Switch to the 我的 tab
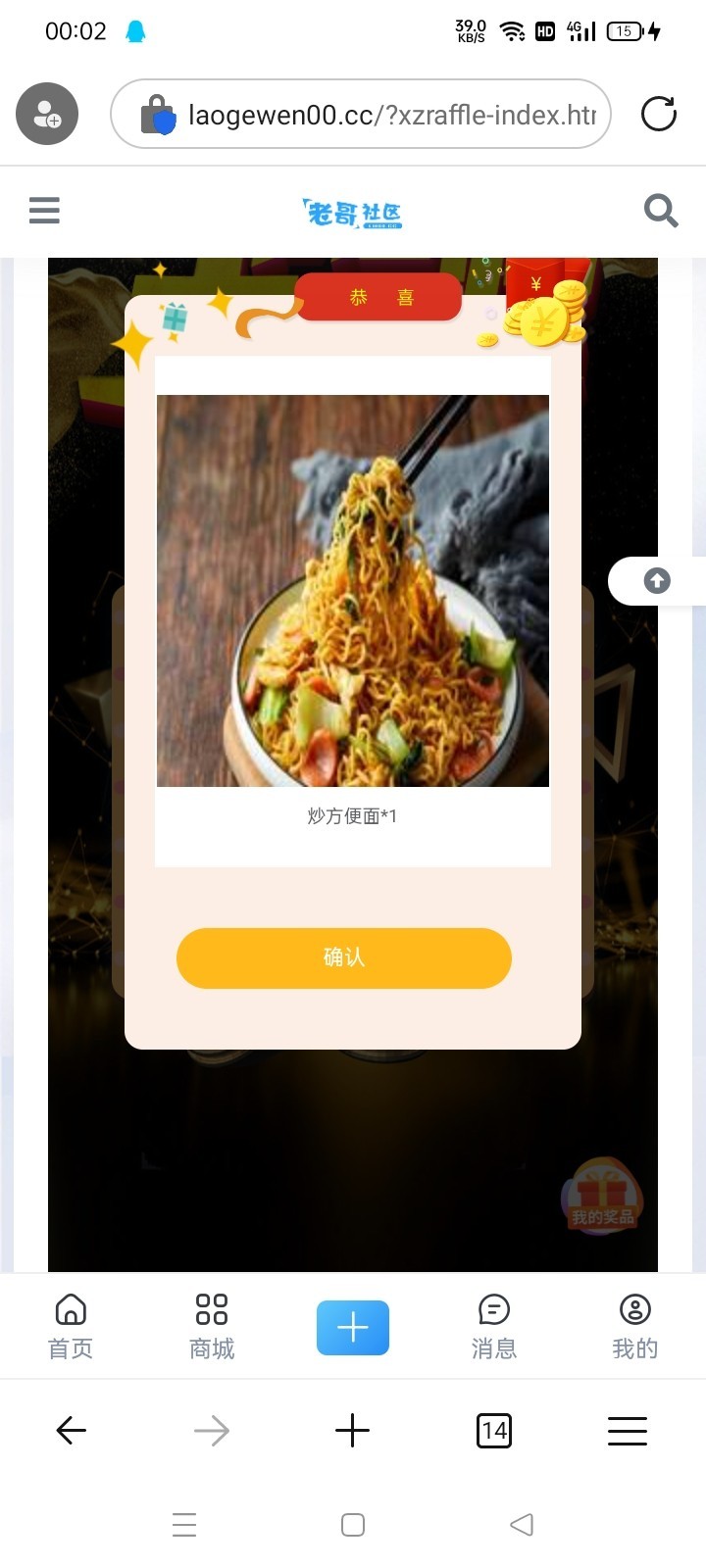The height and width of the screenshot is (1568, 706). (635, 1327)
